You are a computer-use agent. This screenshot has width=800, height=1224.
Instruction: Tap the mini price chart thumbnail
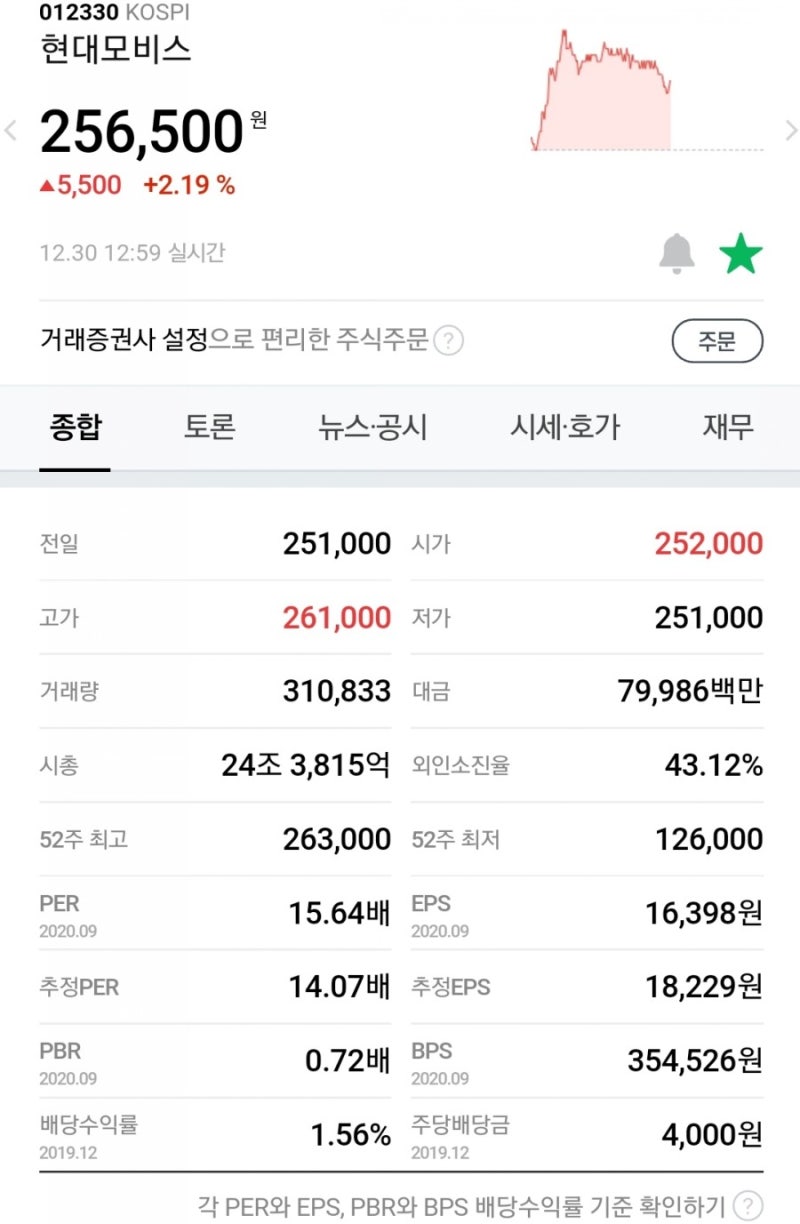point(605,85)
